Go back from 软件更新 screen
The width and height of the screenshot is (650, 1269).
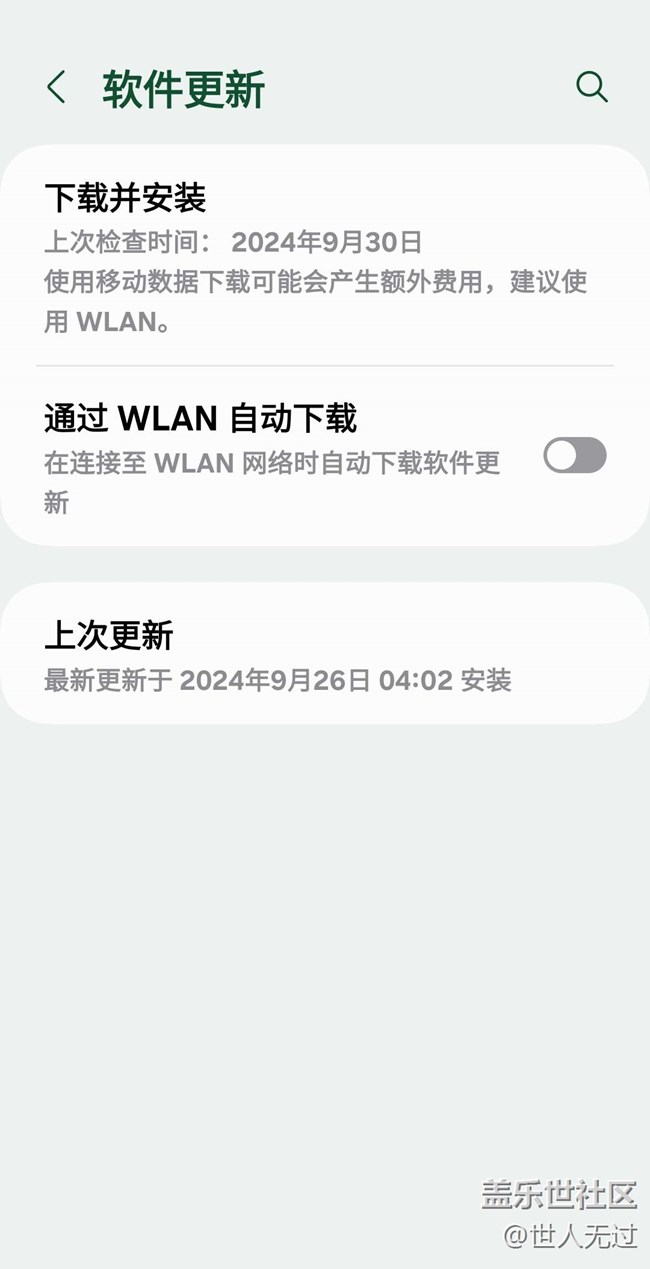point(56,88)
